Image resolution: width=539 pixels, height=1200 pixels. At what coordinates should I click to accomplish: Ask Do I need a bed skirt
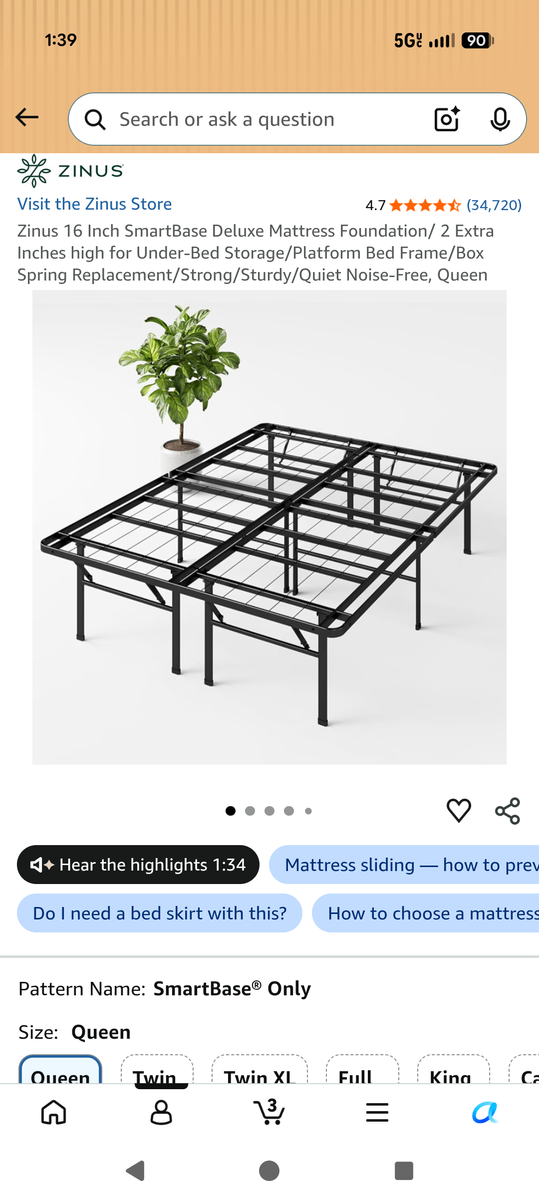159,913
